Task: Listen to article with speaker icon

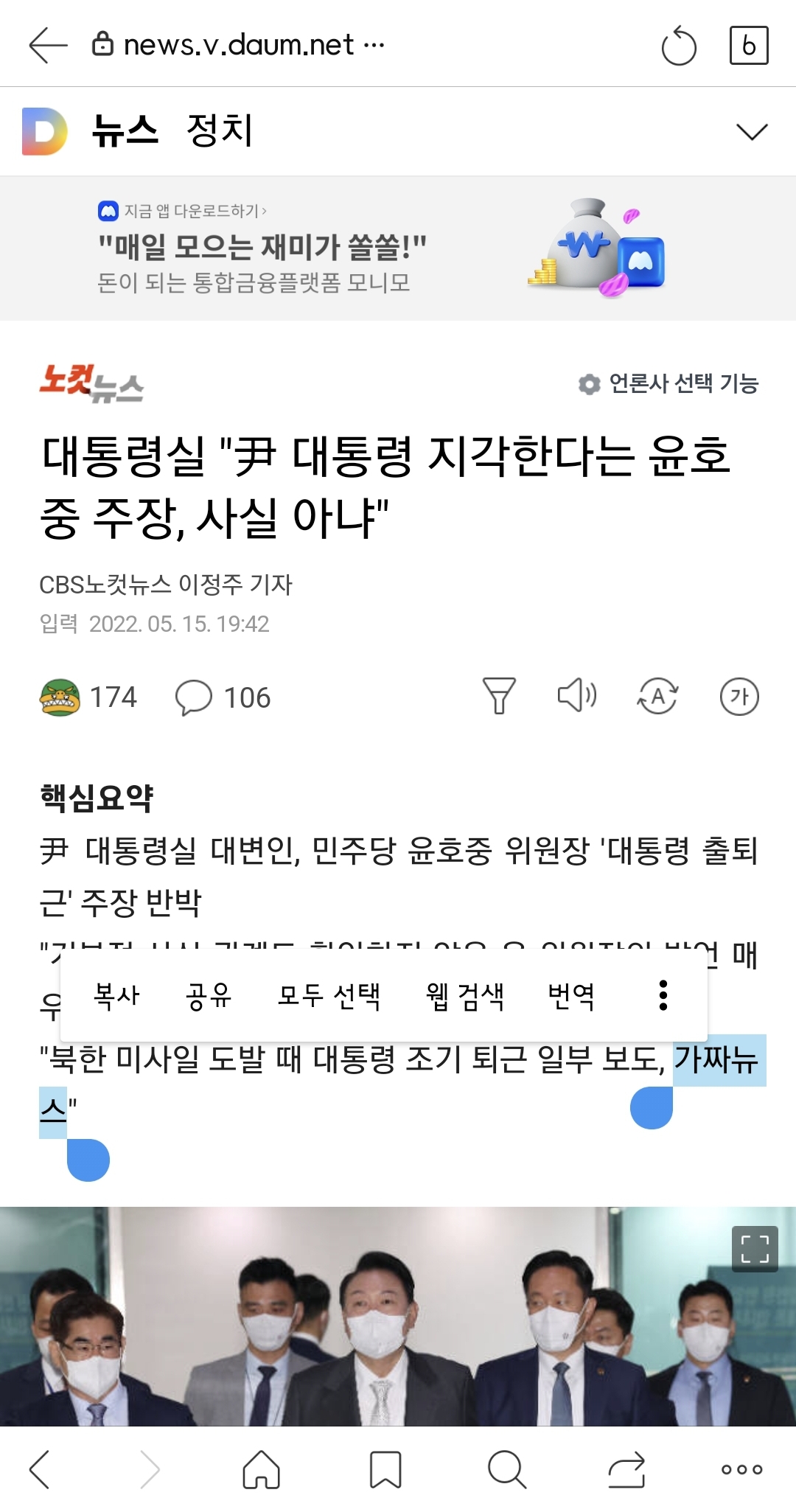Action: (576, 696)
